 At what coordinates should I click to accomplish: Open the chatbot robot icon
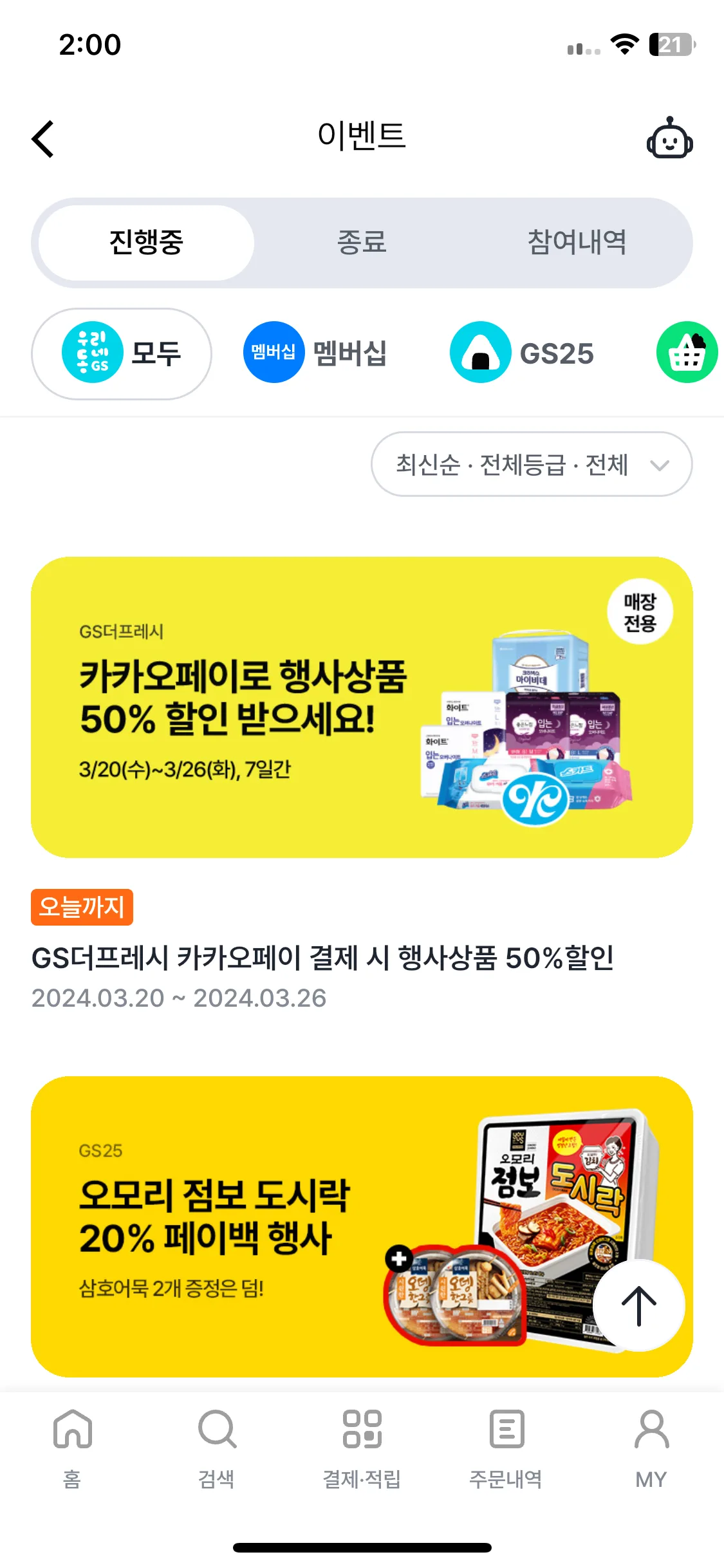[x=669, y=138]
